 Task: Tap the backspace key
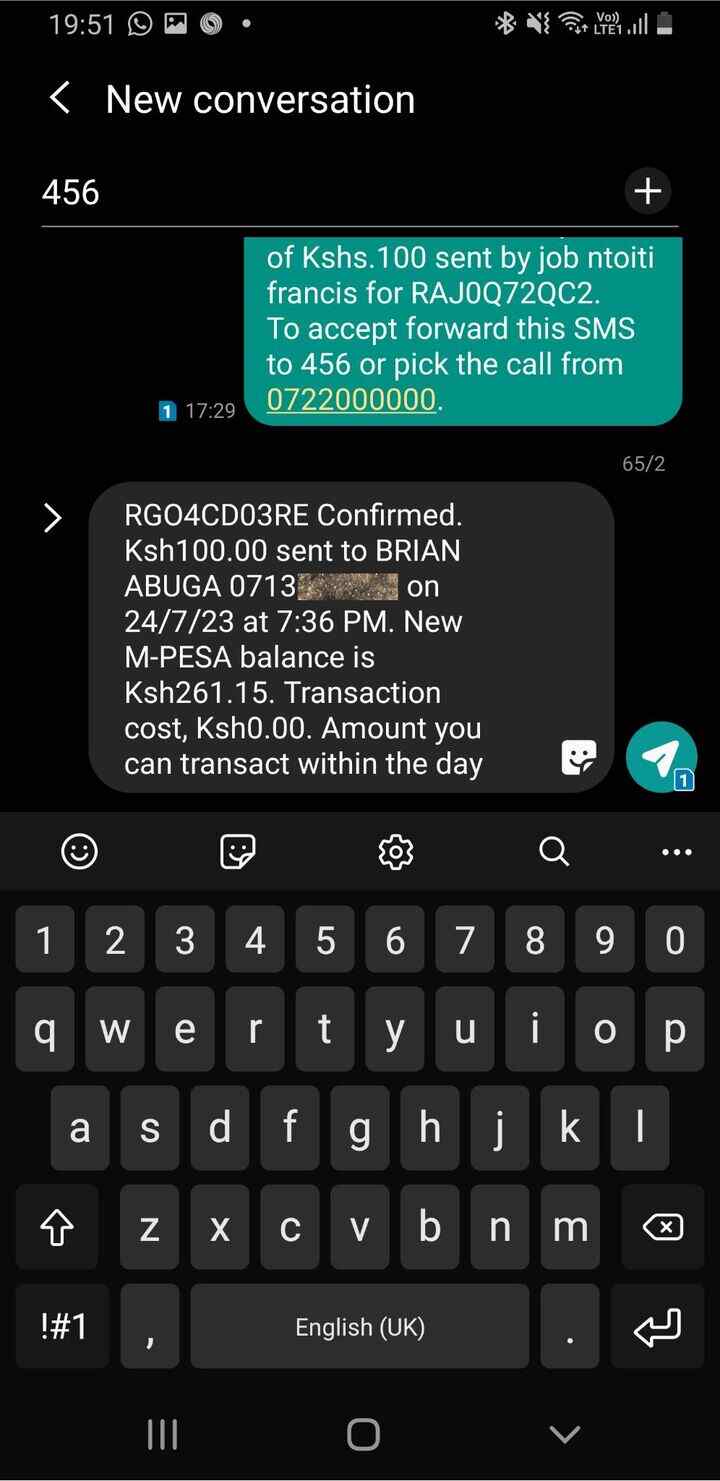(x=661, y=1227)
